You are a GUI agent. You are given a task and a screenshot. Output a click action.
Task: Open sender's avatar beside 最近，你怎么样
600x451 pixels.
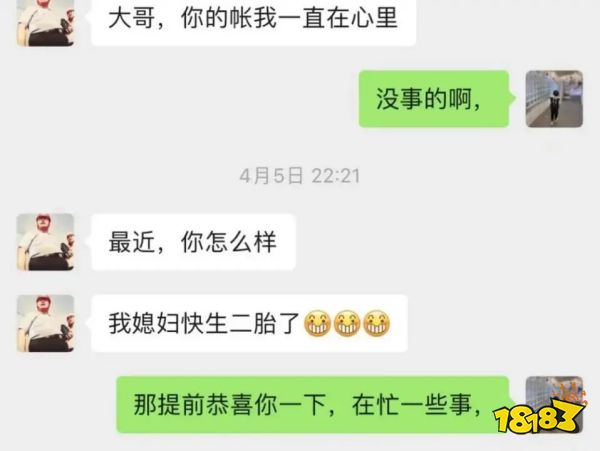46,242
